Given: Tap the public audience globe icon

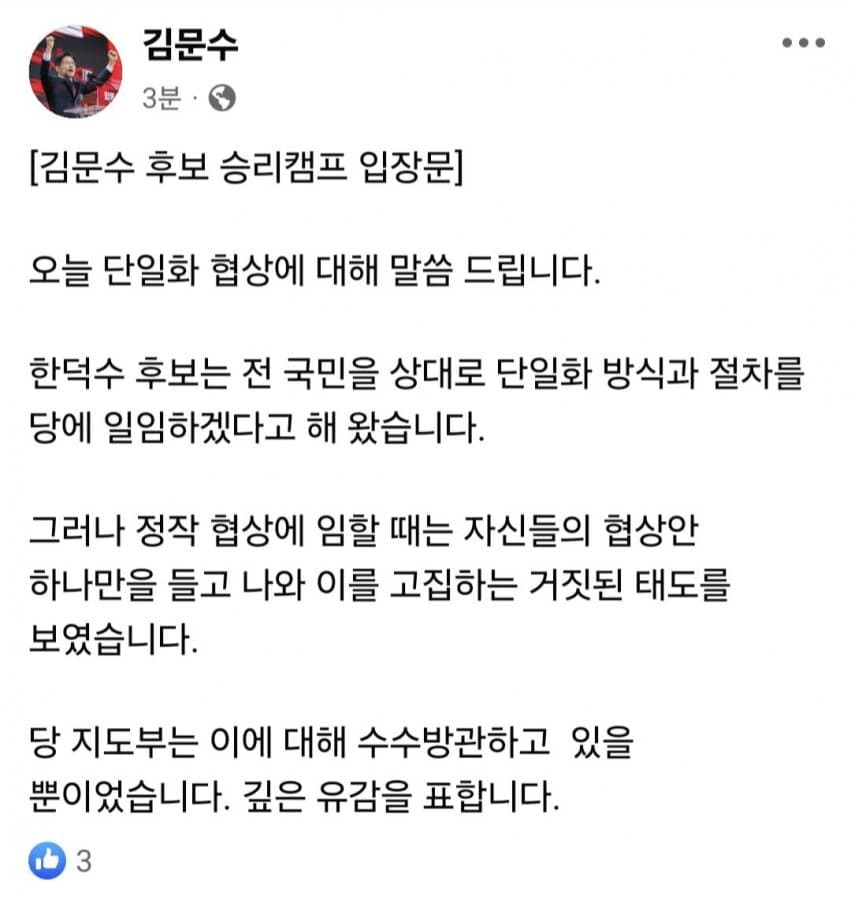Looking at the screenshot, I should 223,98.
